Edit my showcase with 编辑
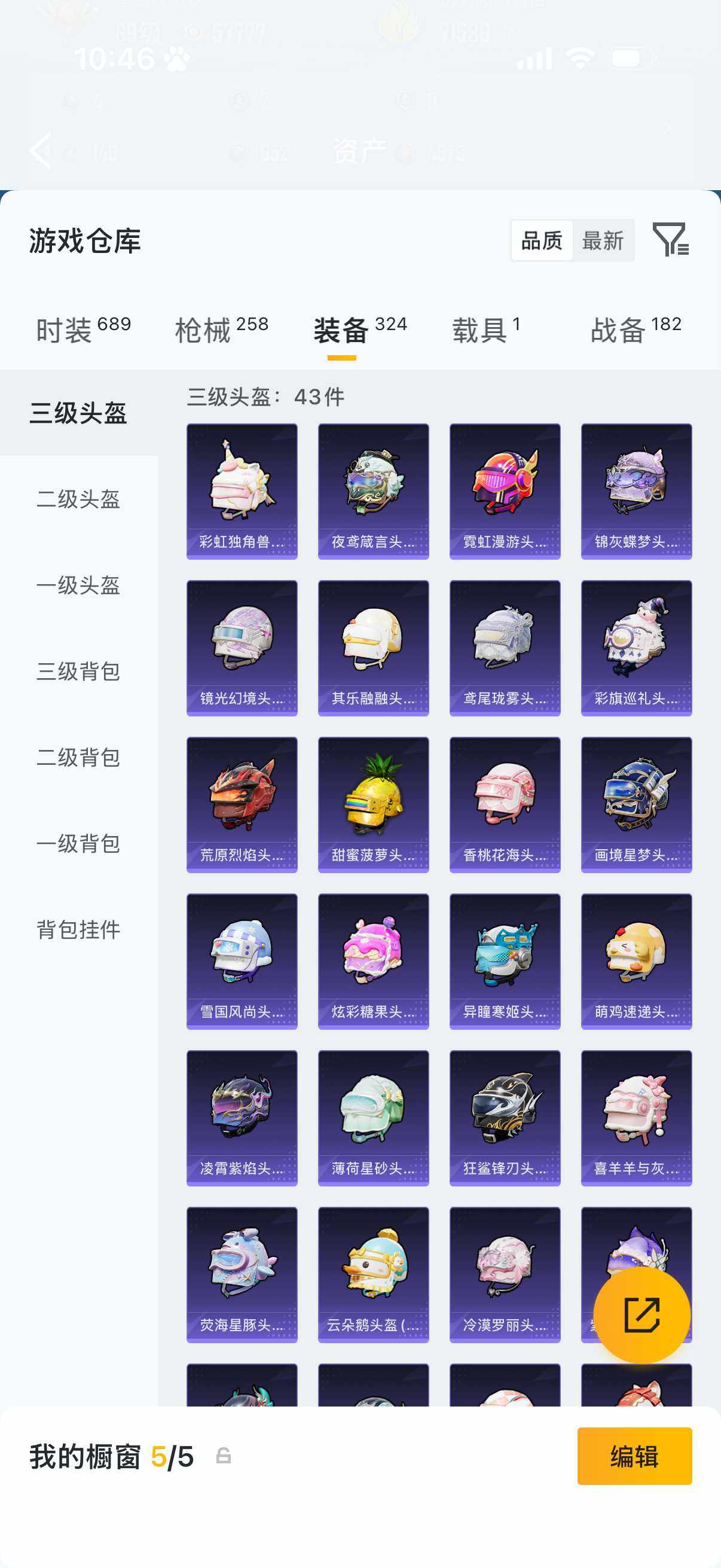This screenshot has height=1568, width=721. (x=634, y=1457)
